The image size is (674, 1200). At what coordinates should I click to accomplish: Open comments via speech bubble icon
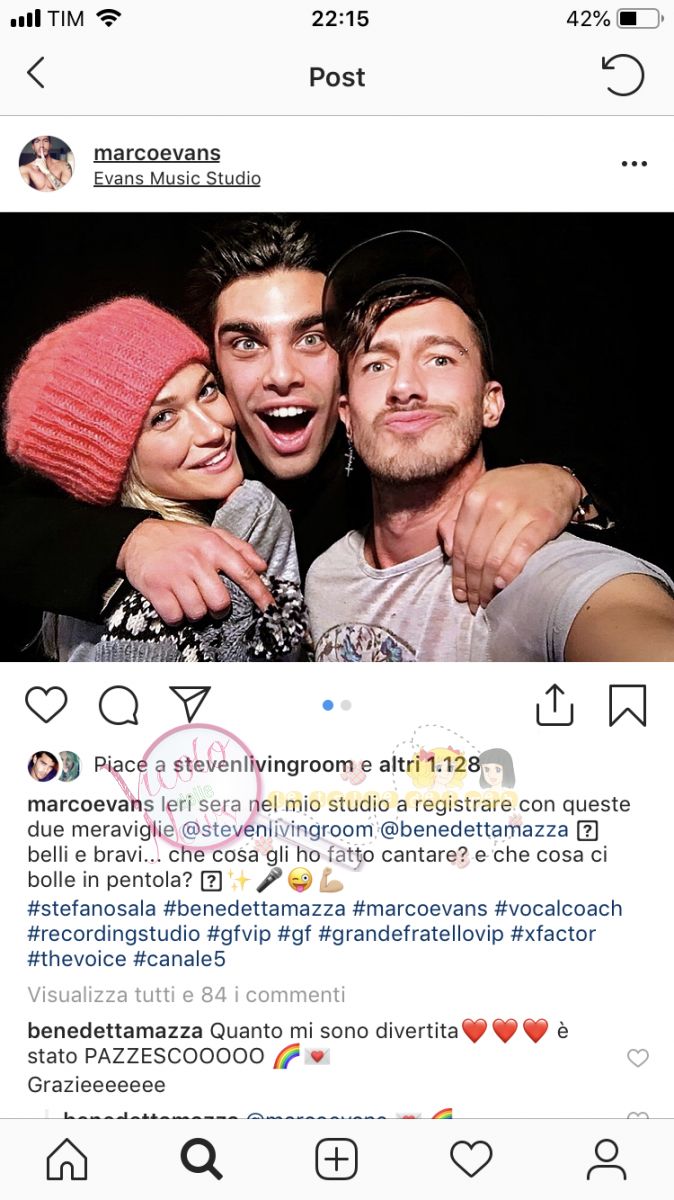[118, 706]
